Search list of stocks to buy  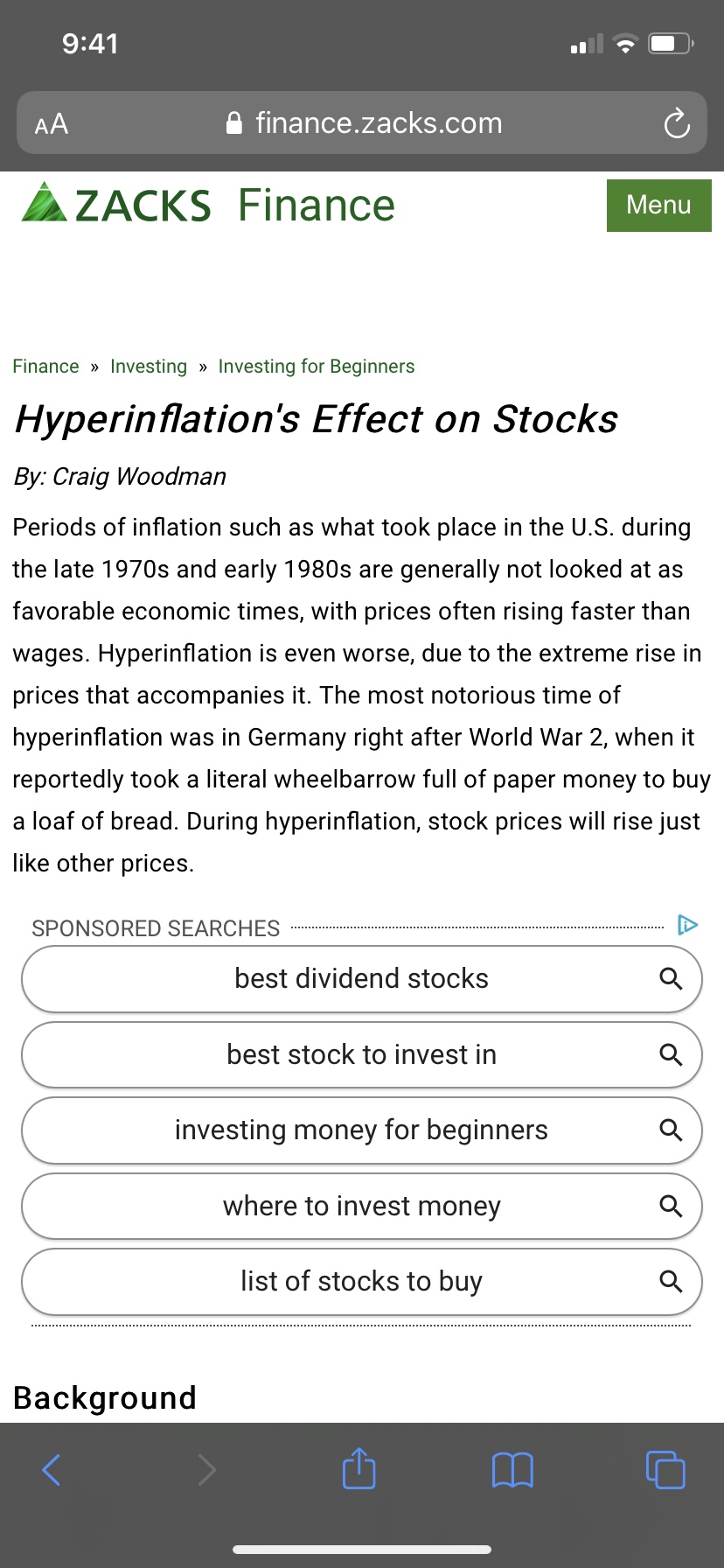click(362, 1282)
